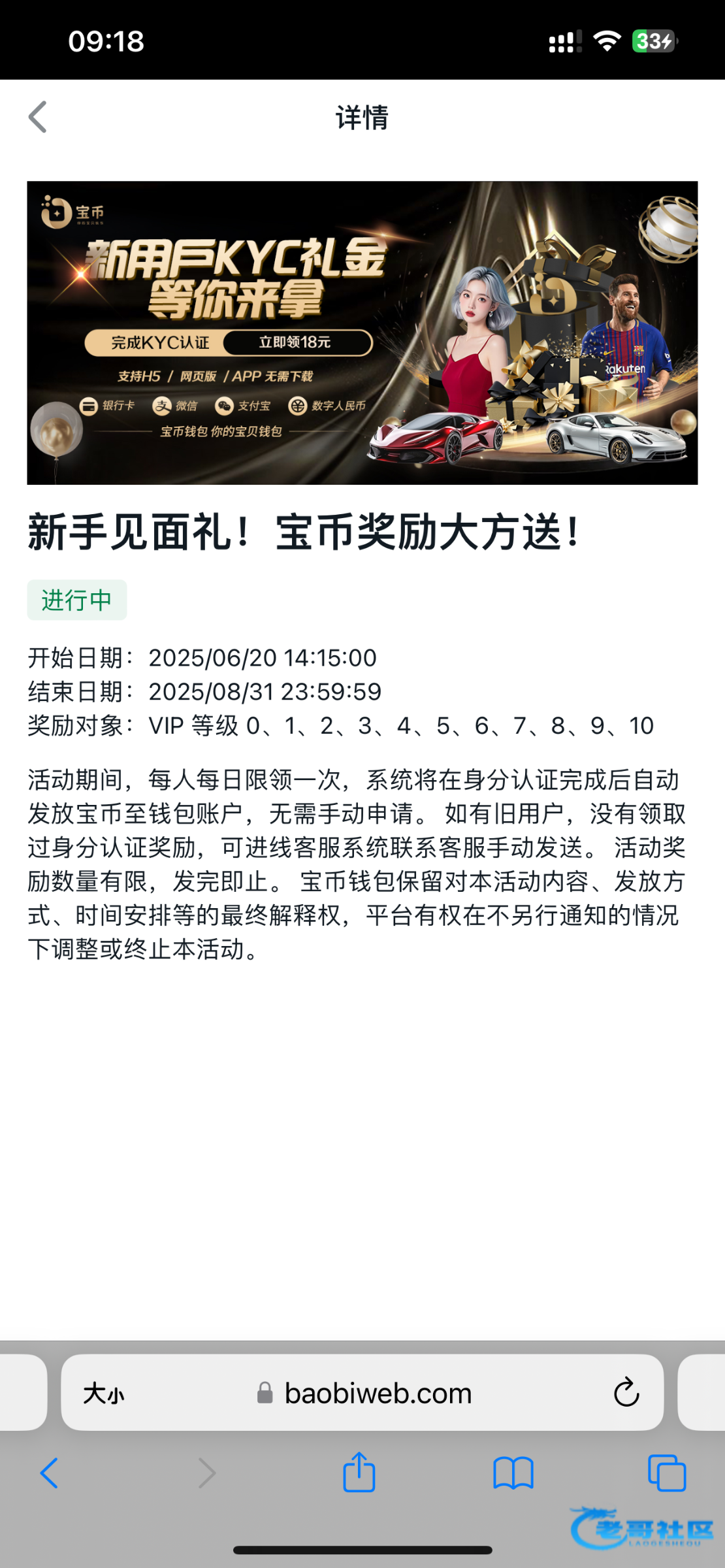Screen dimensions: 725x1568
Task: Open Safari bookmarks
Action: (x=513, y=1473)
